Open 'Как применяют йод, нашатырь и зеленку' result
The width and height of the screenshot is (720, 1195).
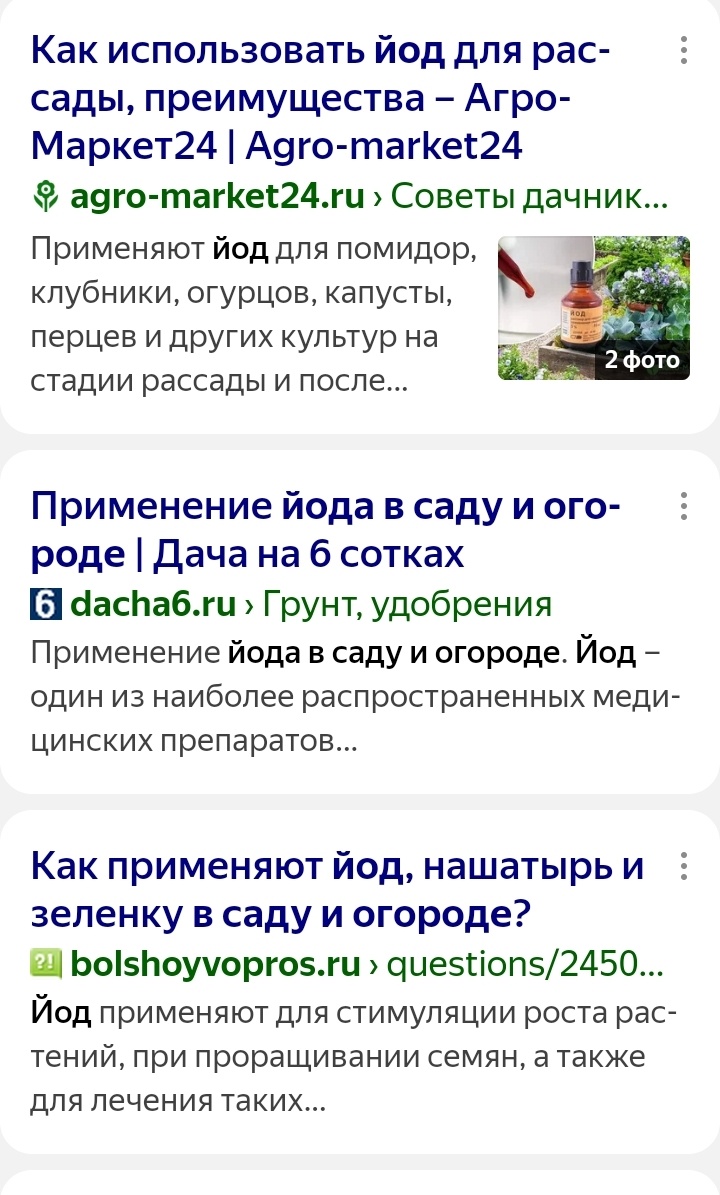(x=338, y=890)
